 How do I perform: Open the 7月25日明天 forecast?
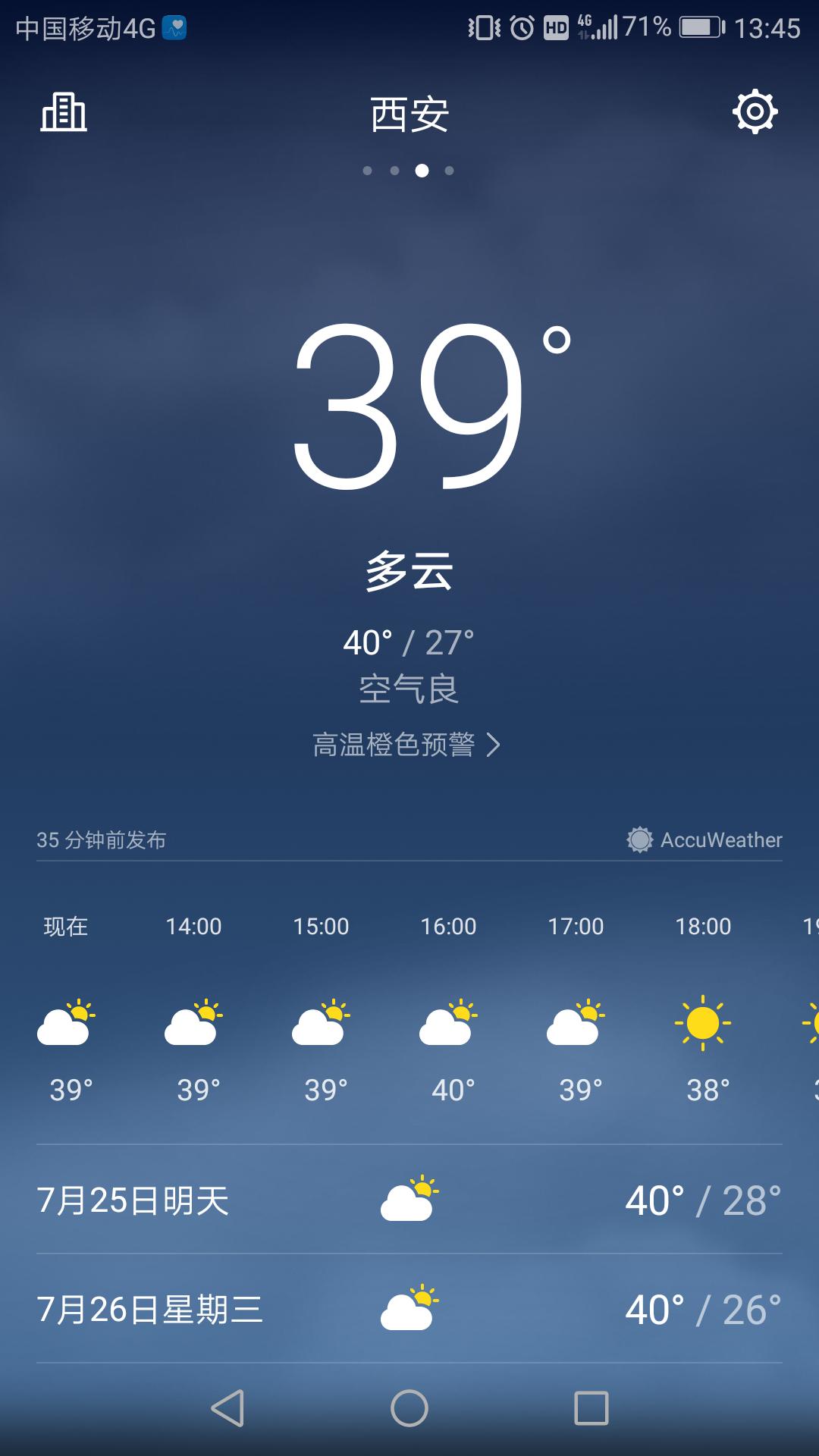(x=409, y=1200)
